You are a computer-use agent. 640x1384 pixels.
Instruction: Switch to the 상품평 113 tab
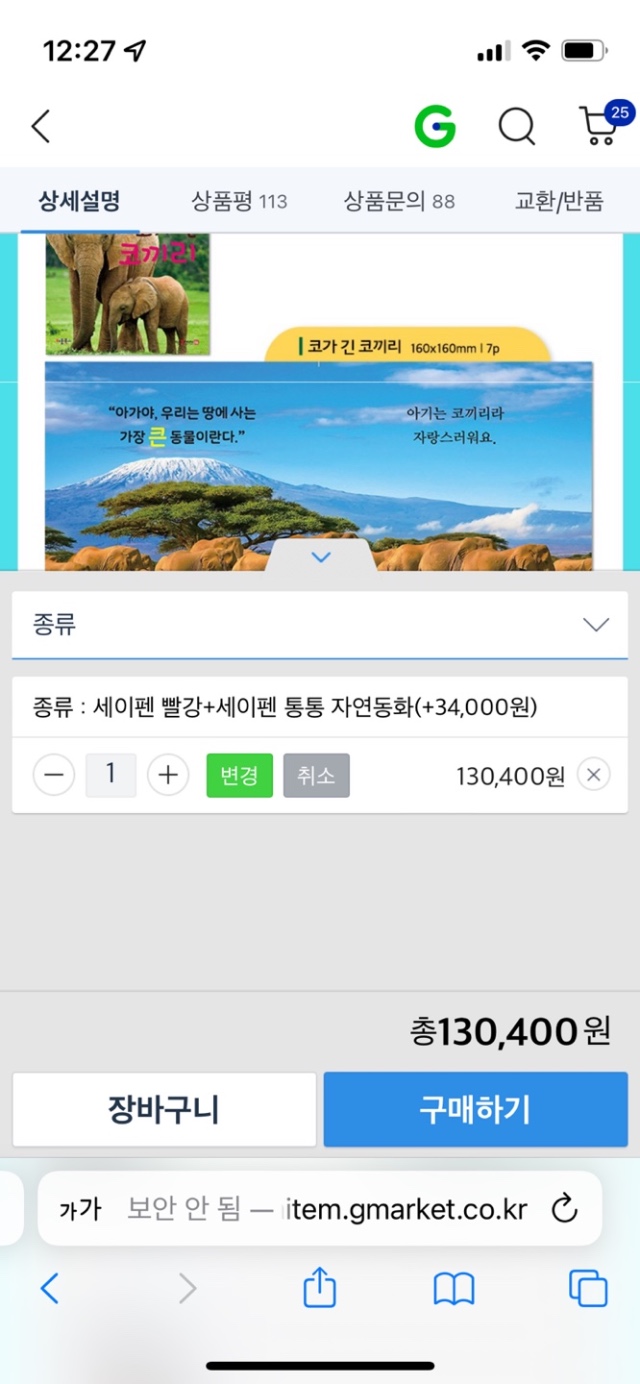(239, 201)
